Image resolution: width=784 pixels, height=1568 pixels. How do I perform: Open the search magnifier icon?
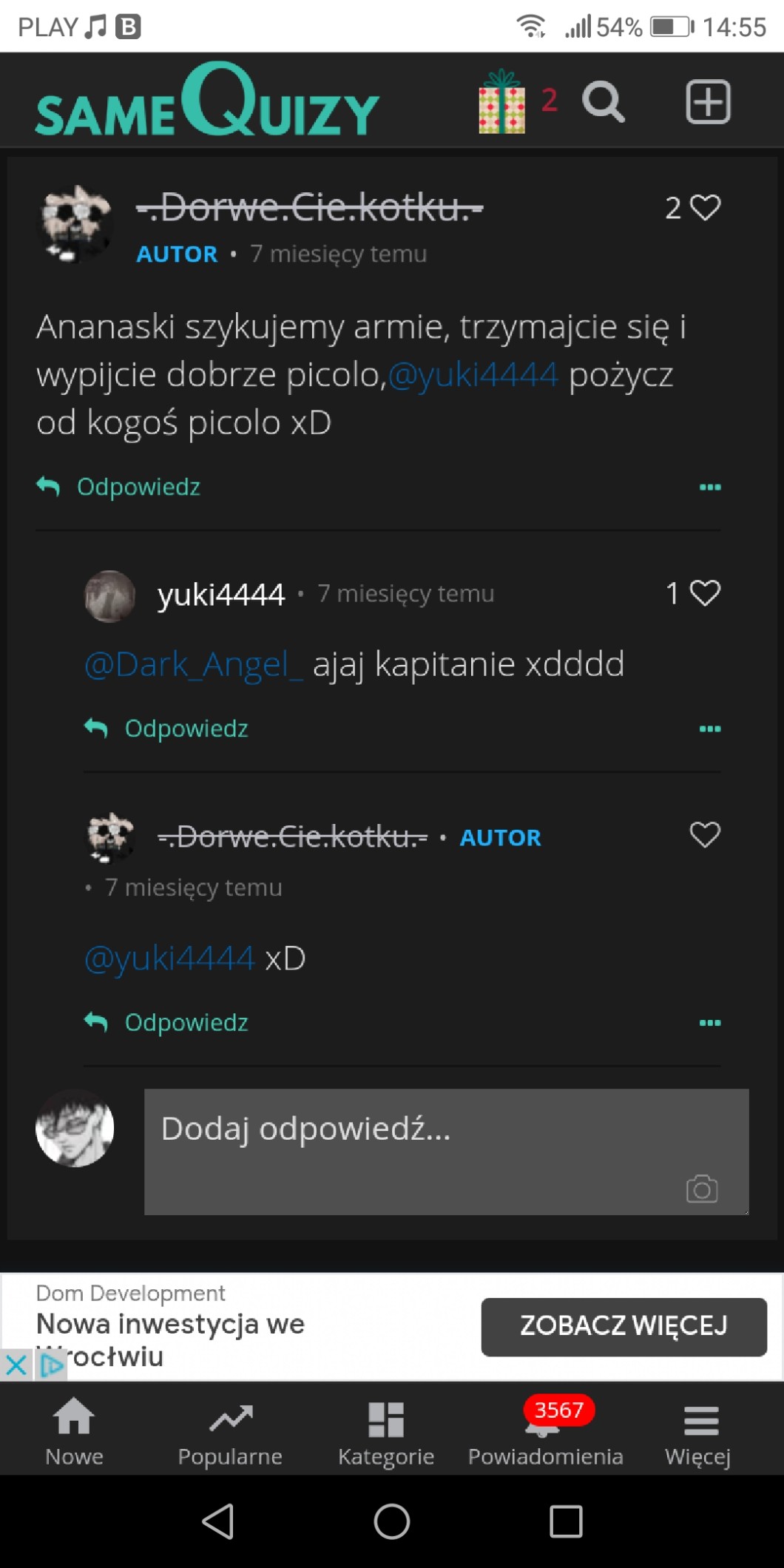pyautogui.click(x=603, y=102)
